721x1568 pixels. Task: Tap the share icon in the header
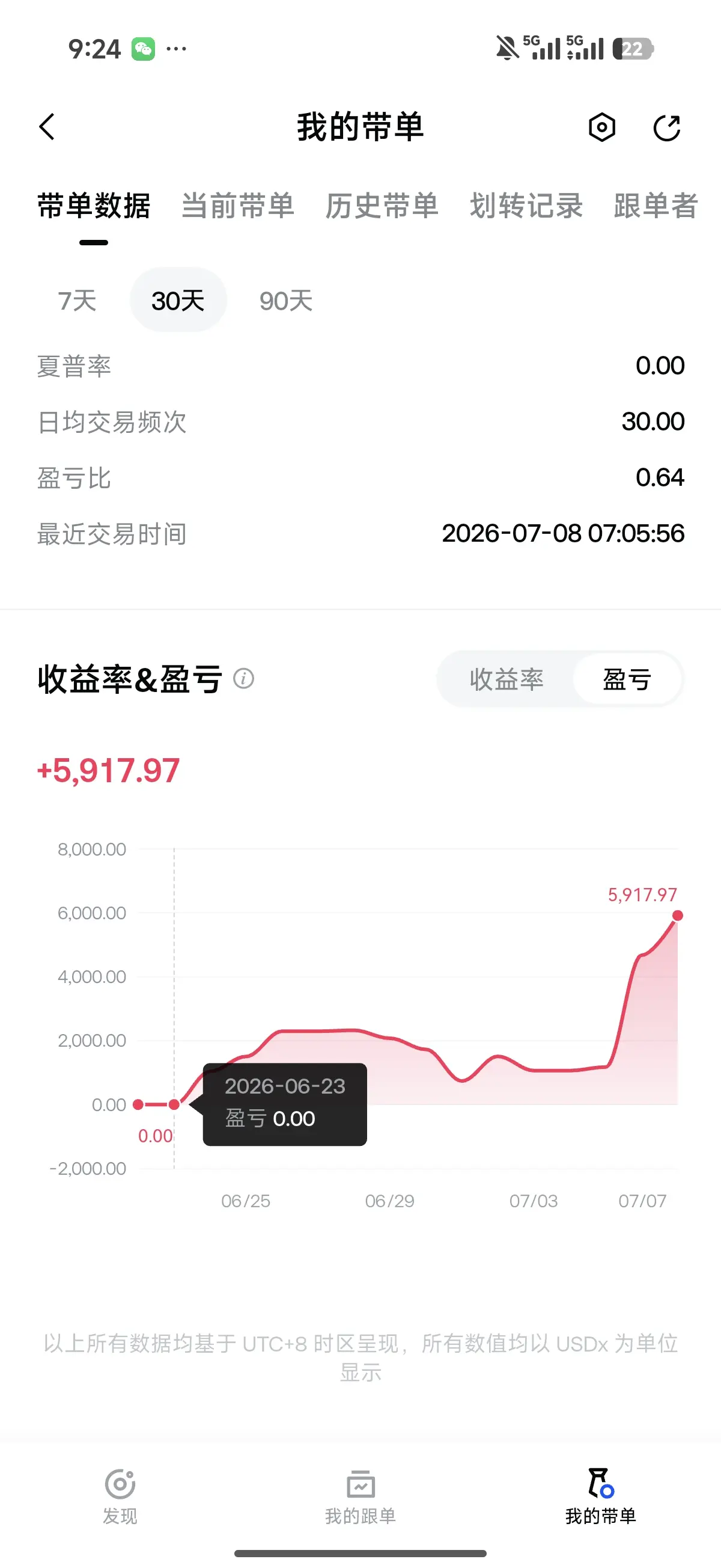pos(667,127)
